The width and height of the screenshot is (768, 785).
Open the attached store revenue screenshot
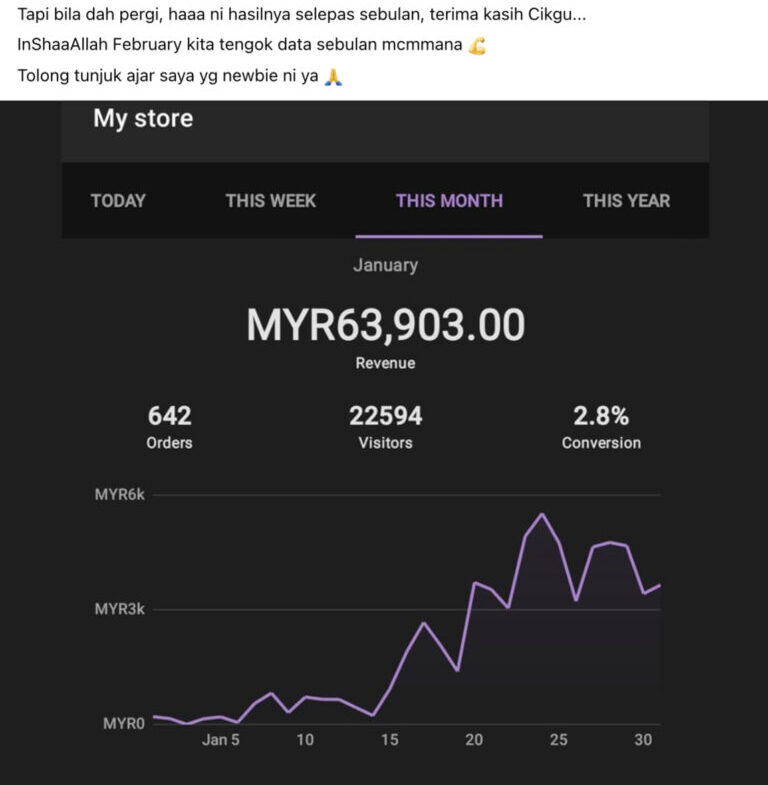click(384, 440)
